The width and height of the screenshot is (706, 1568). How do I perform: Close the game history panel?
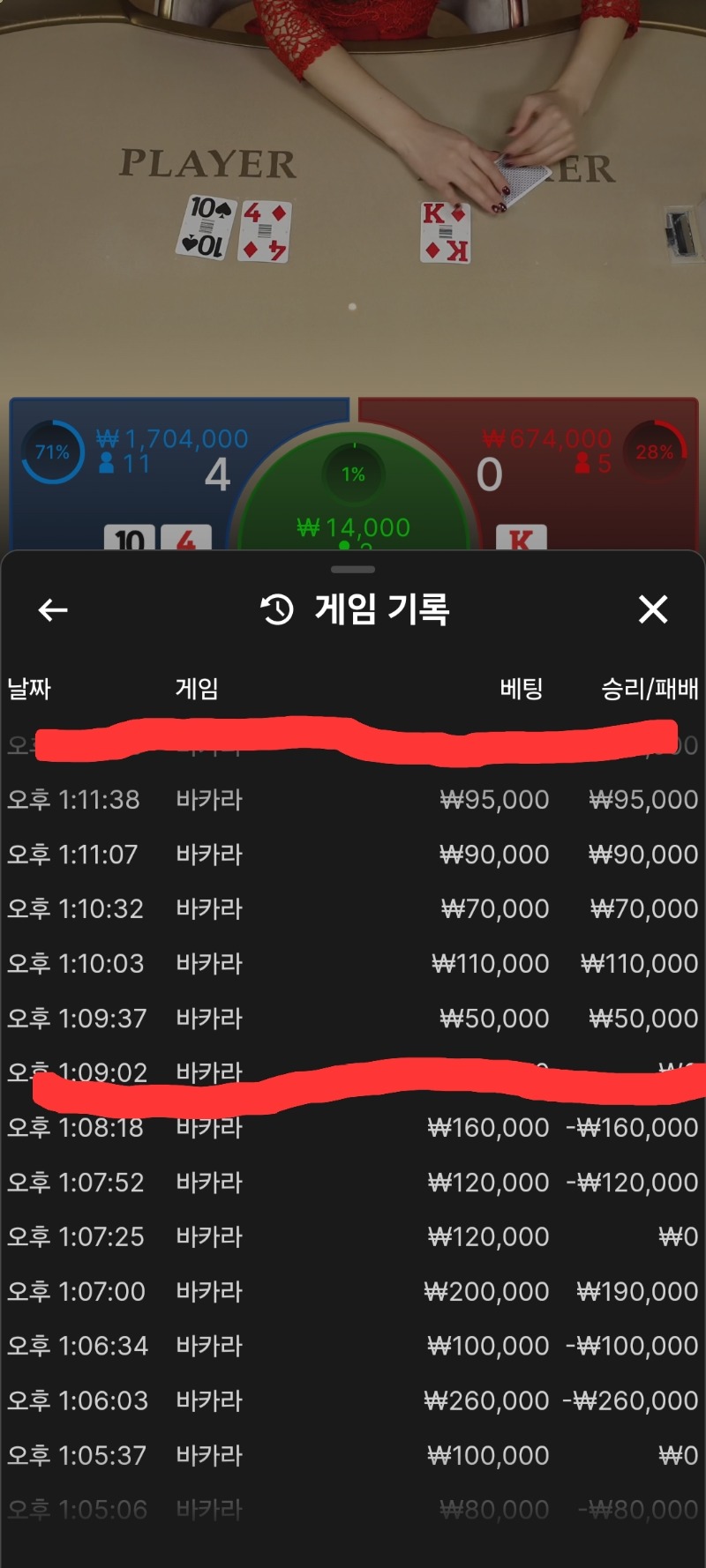[x=653, y=609]
